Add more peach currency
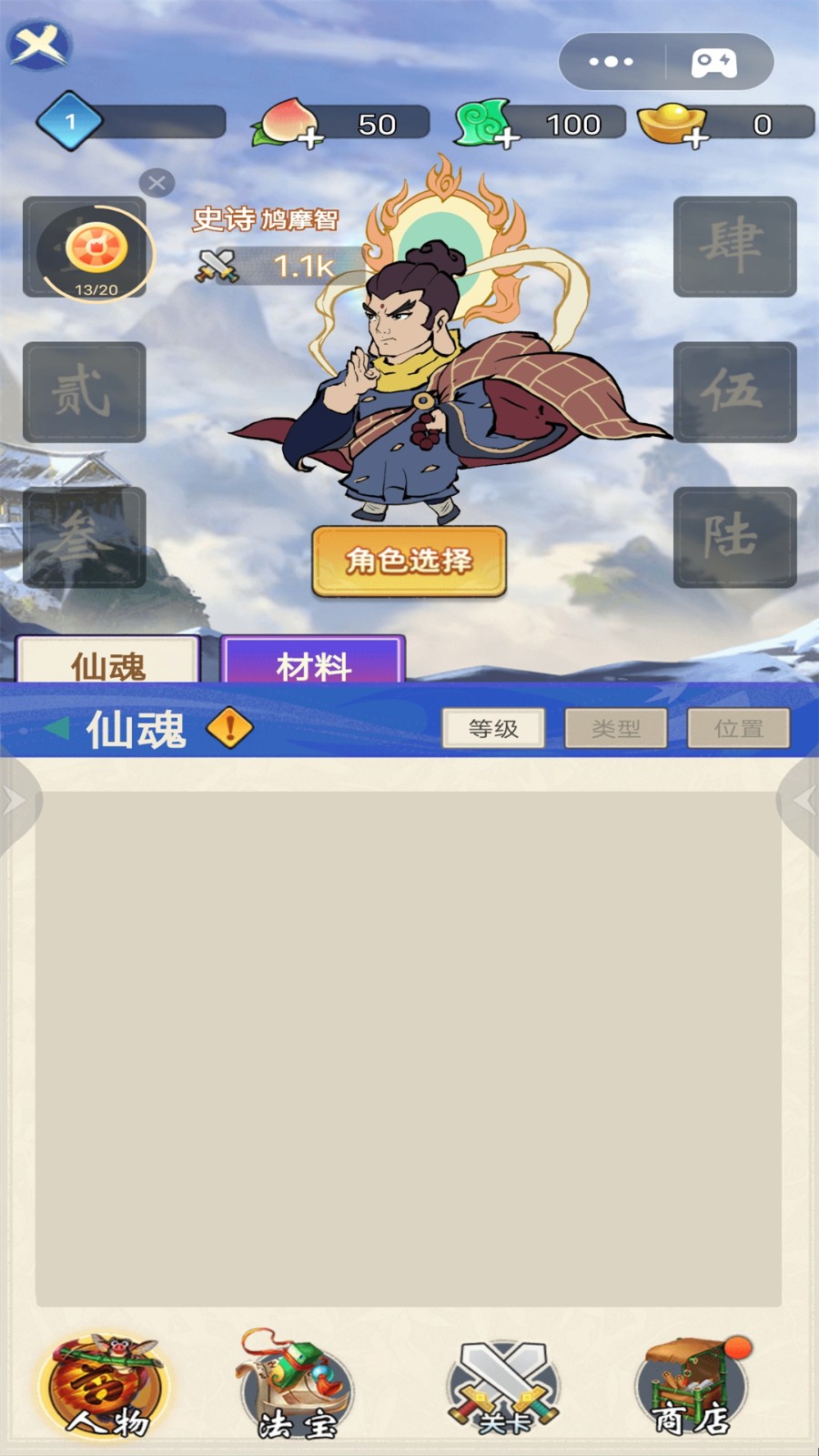This screenshot has width=819, height=1456. coord(309,138)
